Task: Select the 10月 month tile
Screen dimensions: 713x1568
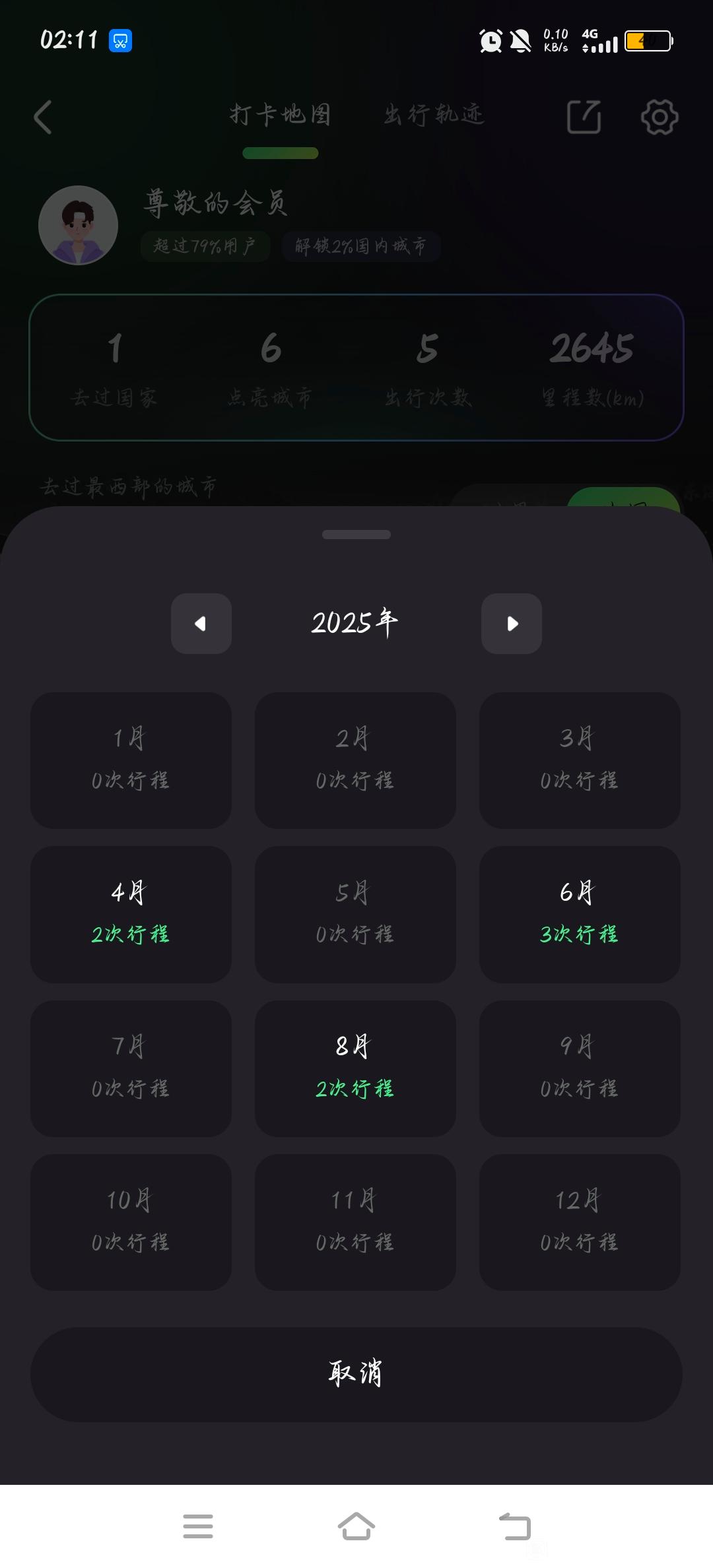Action: coord(131,1222)
